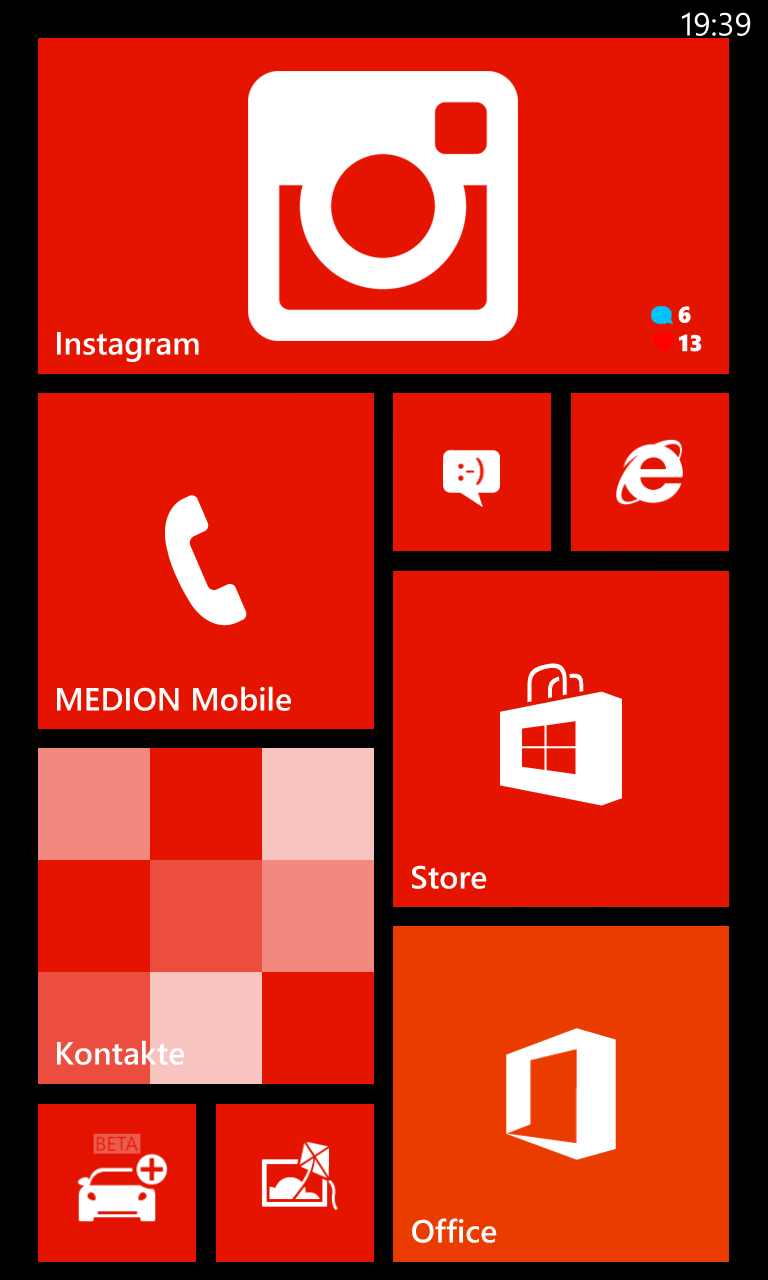
Task: Open the MEDION Mobile phone tile
Action: pyautogui.click(x=206, y=561)
